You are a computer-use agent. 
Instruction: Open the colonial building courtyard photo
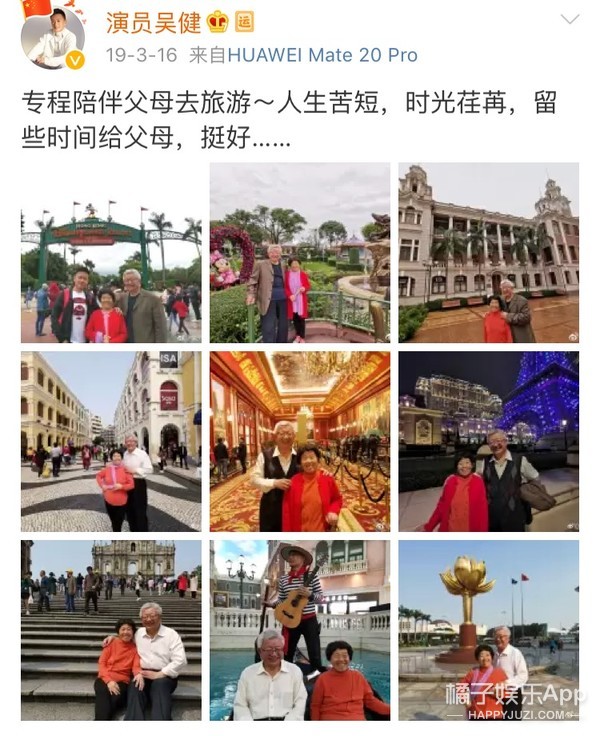(489, 253)
